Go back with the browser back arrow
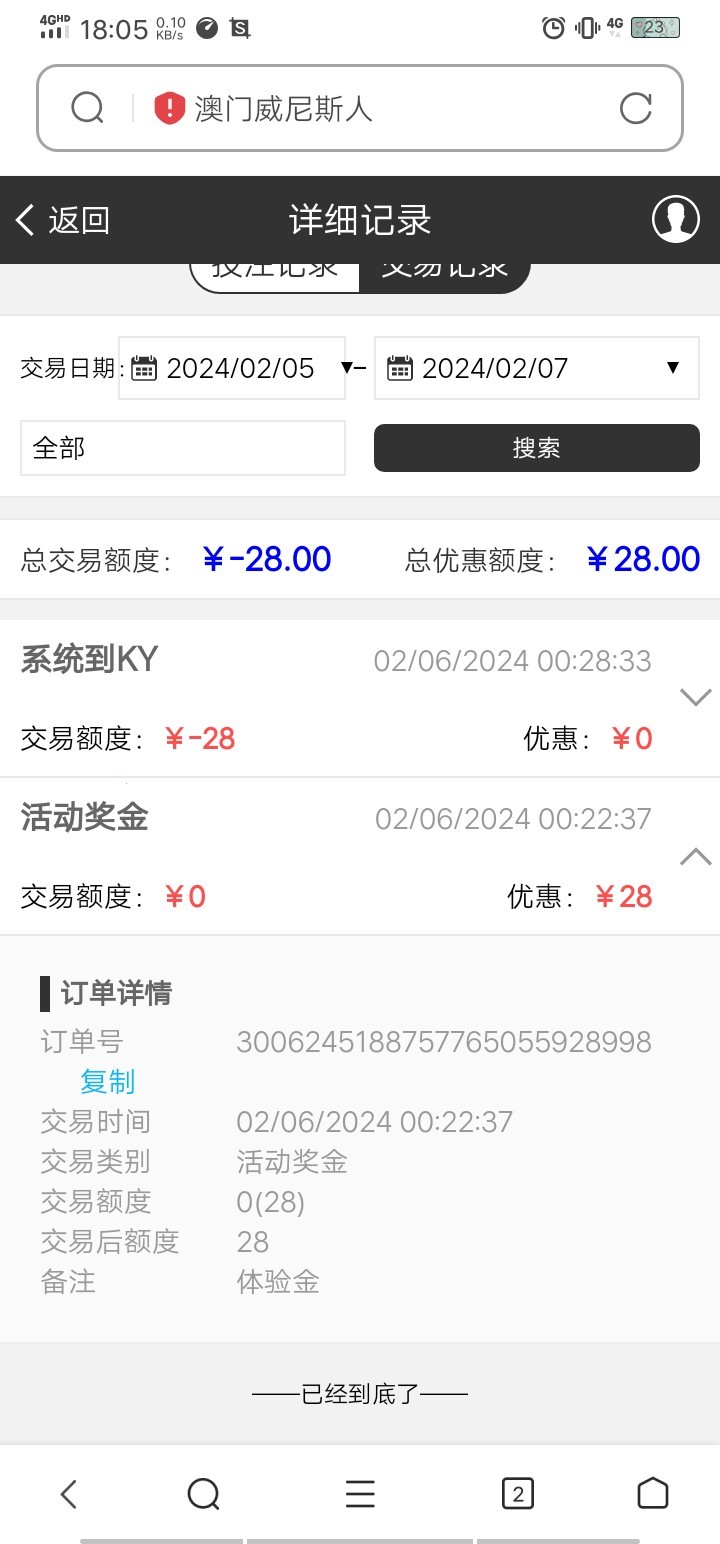The width and height of the screenshot is (720, 1544). 68,1494
